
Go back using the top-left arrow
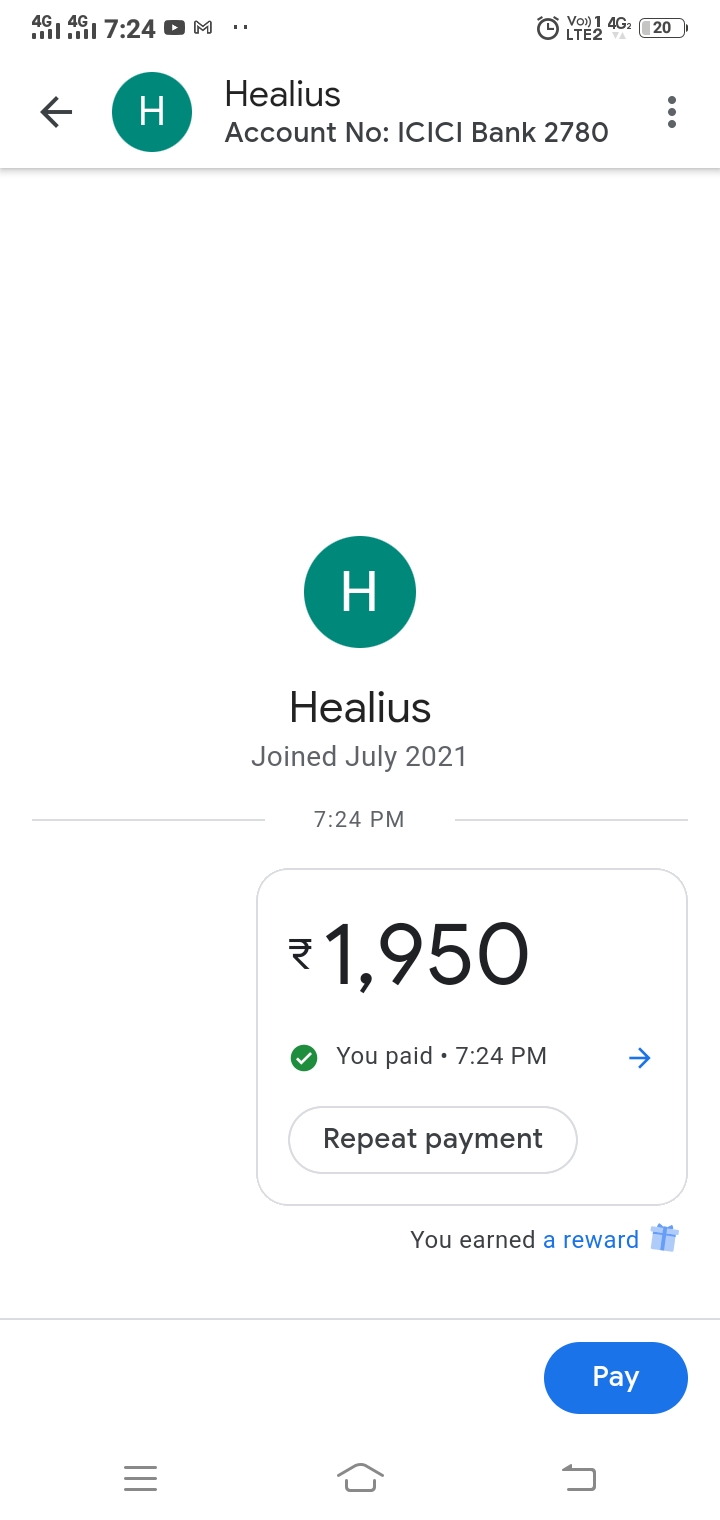56,112
